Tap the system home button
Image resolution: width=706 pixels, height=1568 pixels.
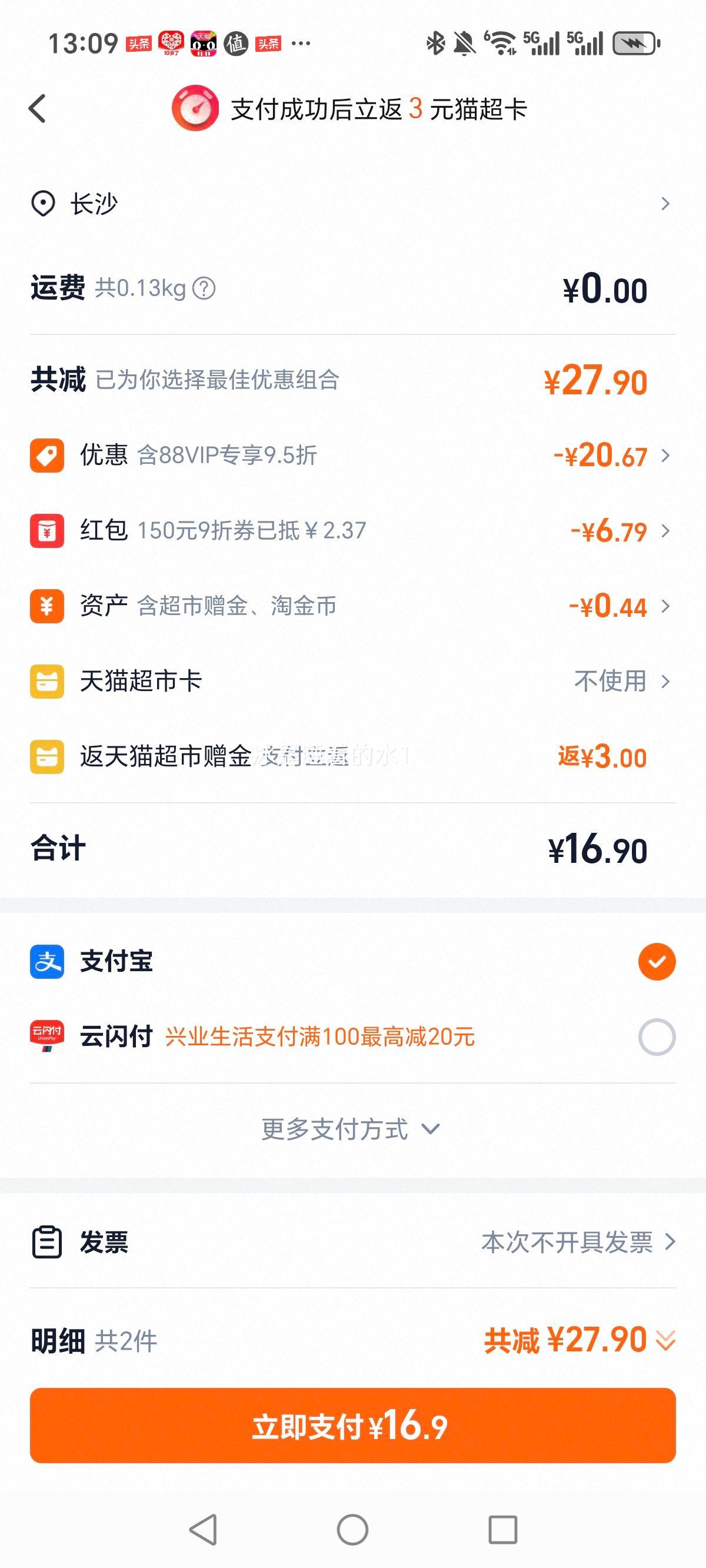coord(352,1530)
